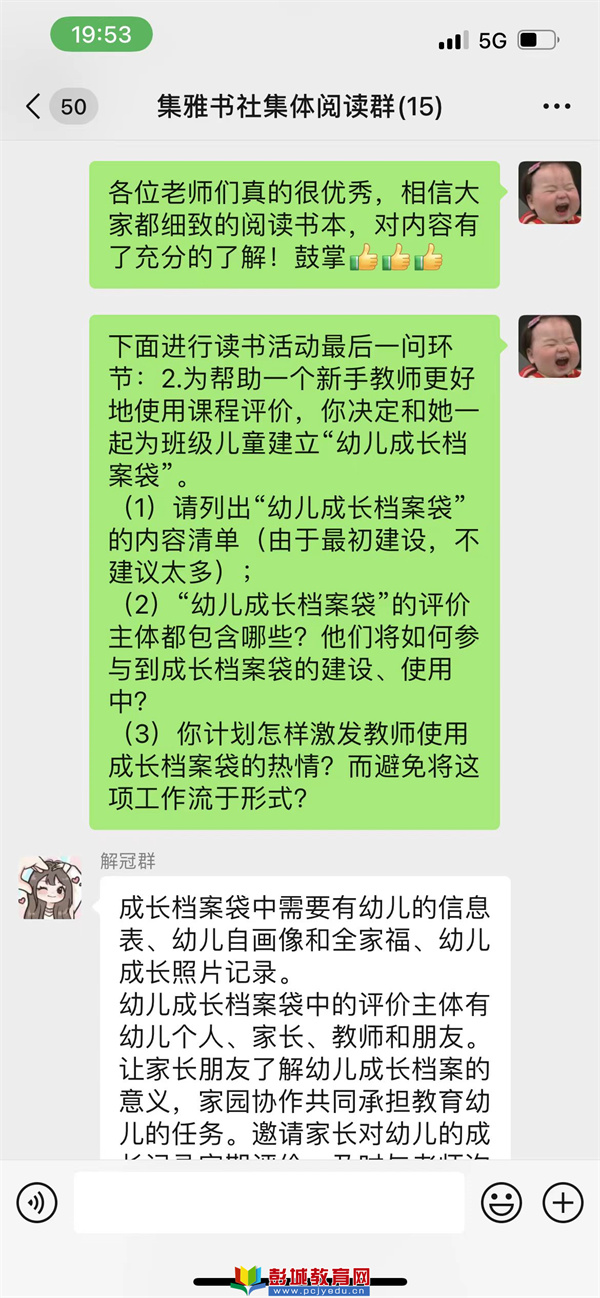Open the sender avatar beside 各位老师们 message
Screen dimensions: 600x1298
[549, 192]
